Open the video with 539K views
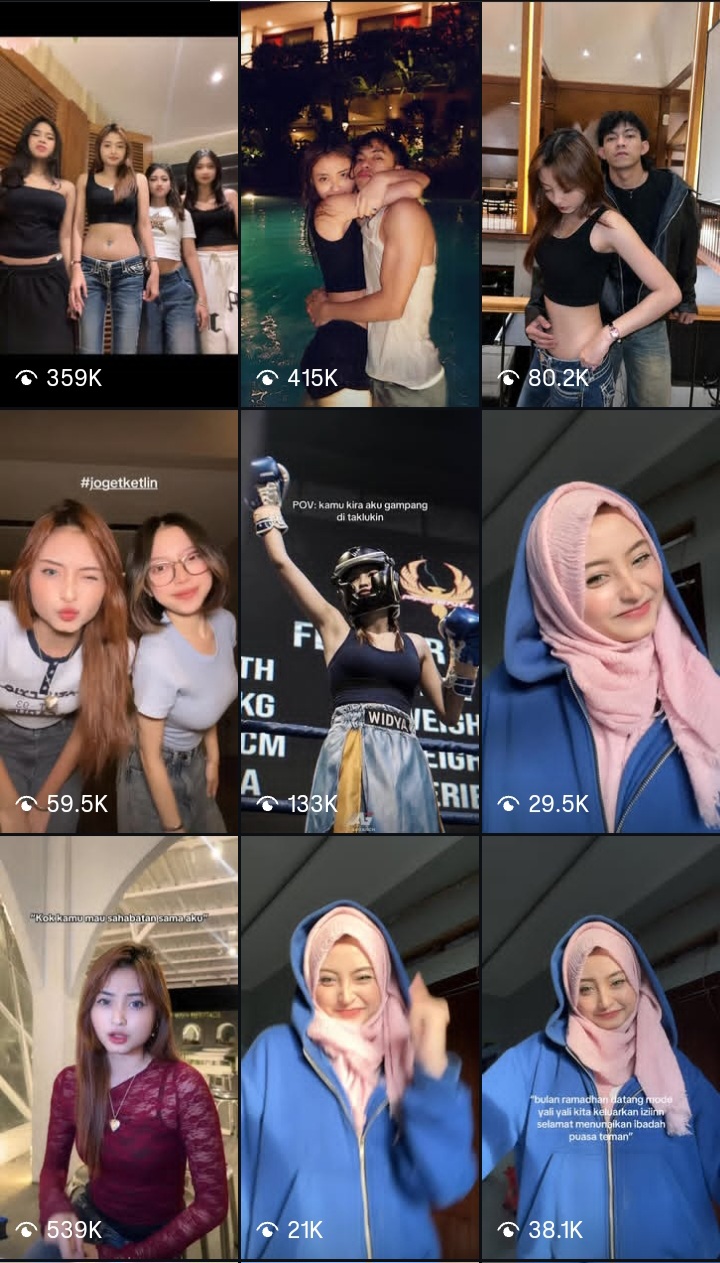 (119, 1048)
